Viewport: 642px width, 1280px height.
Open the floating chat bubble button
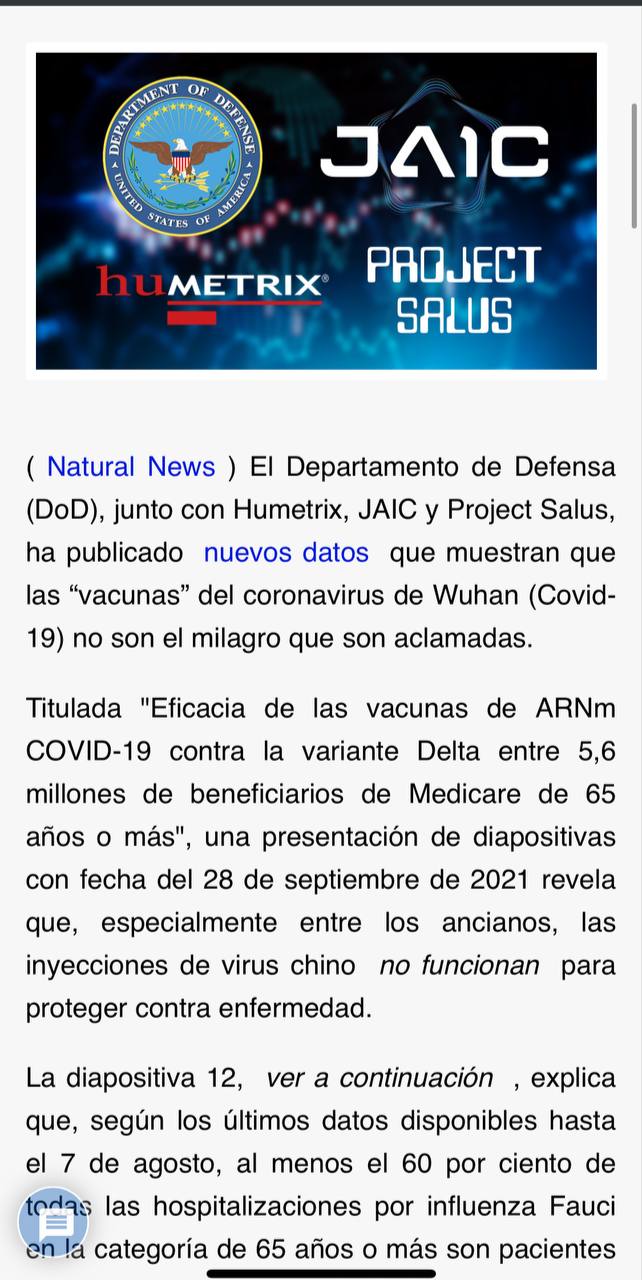(54, 1222)
